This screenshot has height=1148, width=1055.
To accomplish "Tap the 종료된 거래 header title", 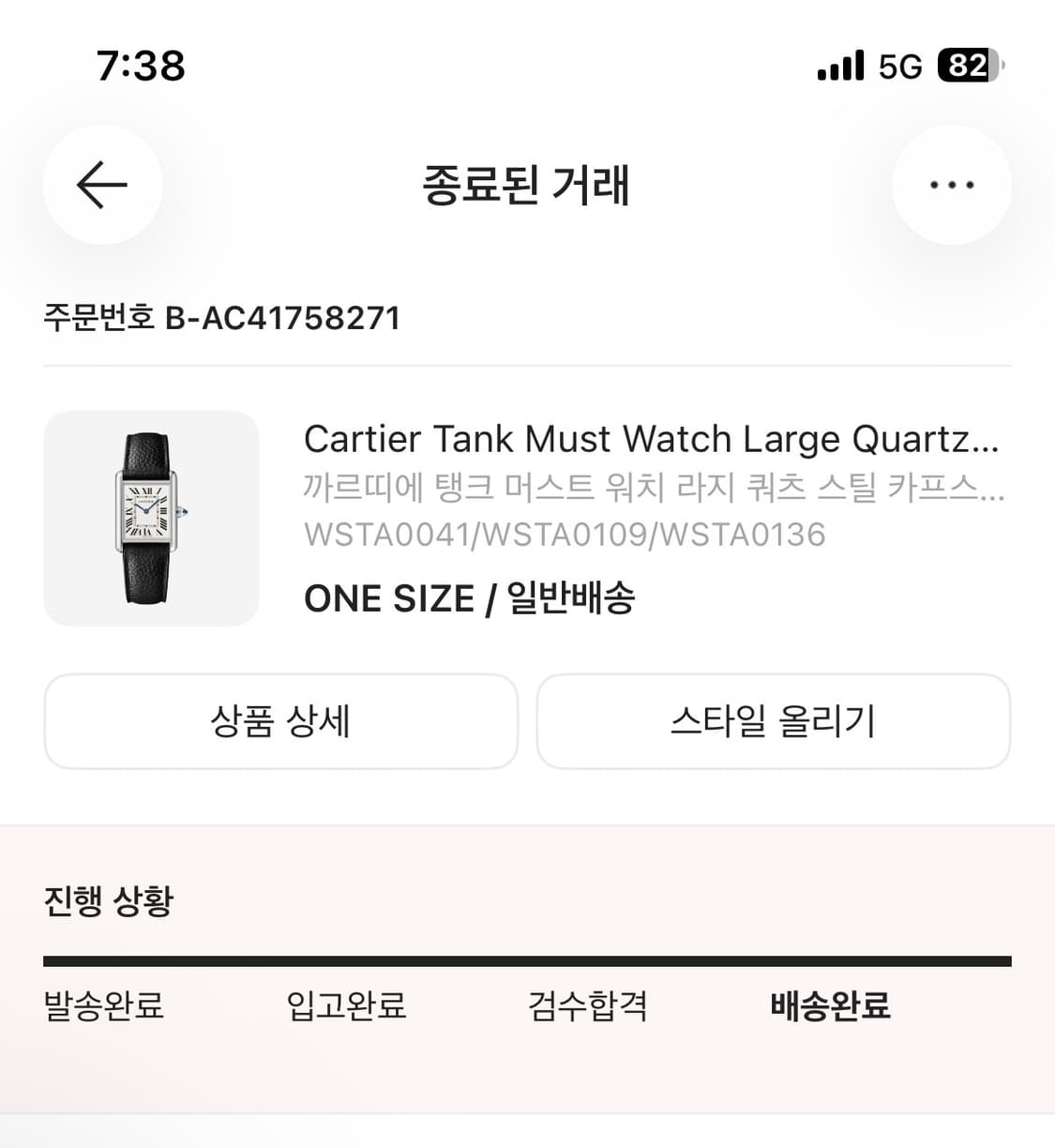I will [527, 186].
